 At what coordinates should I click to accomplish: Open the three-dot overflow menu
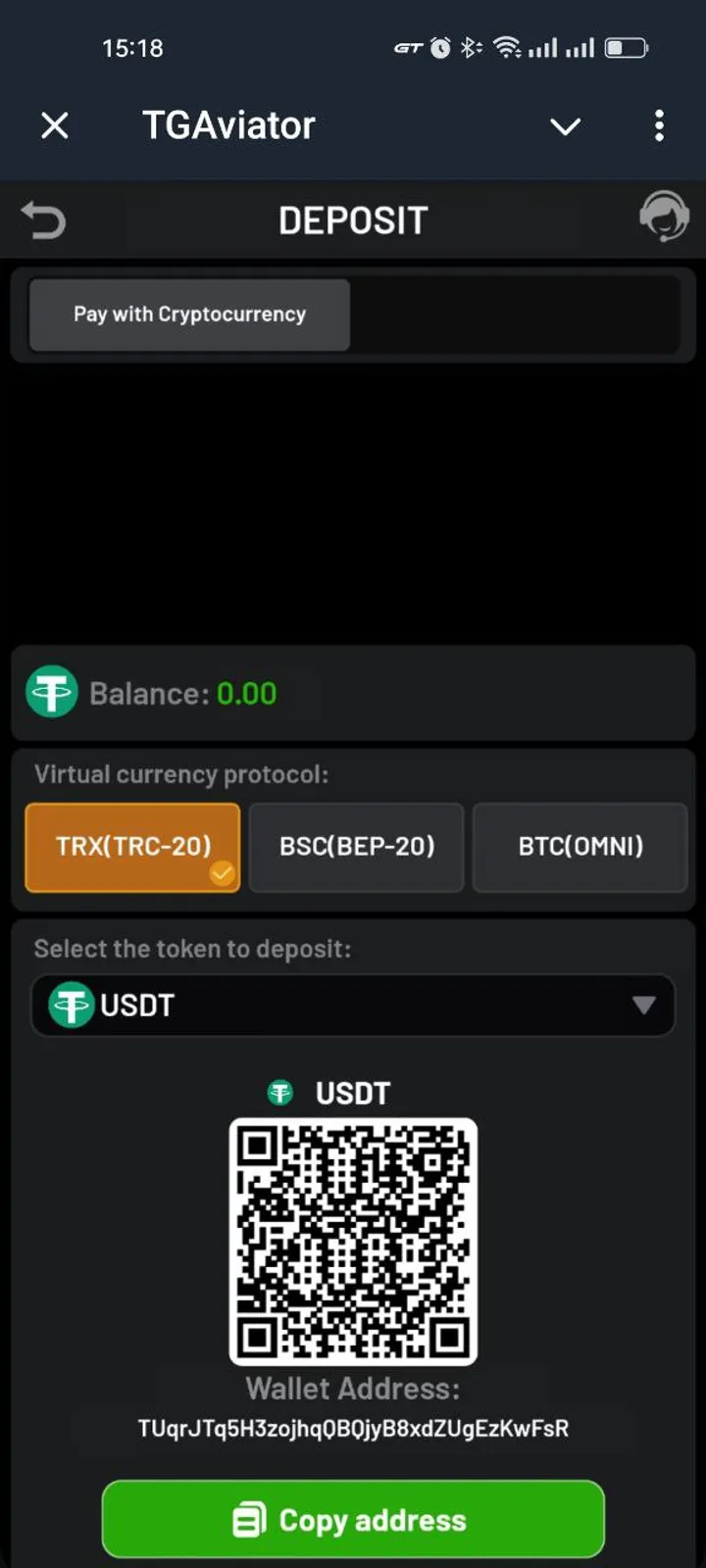[659, 125]
